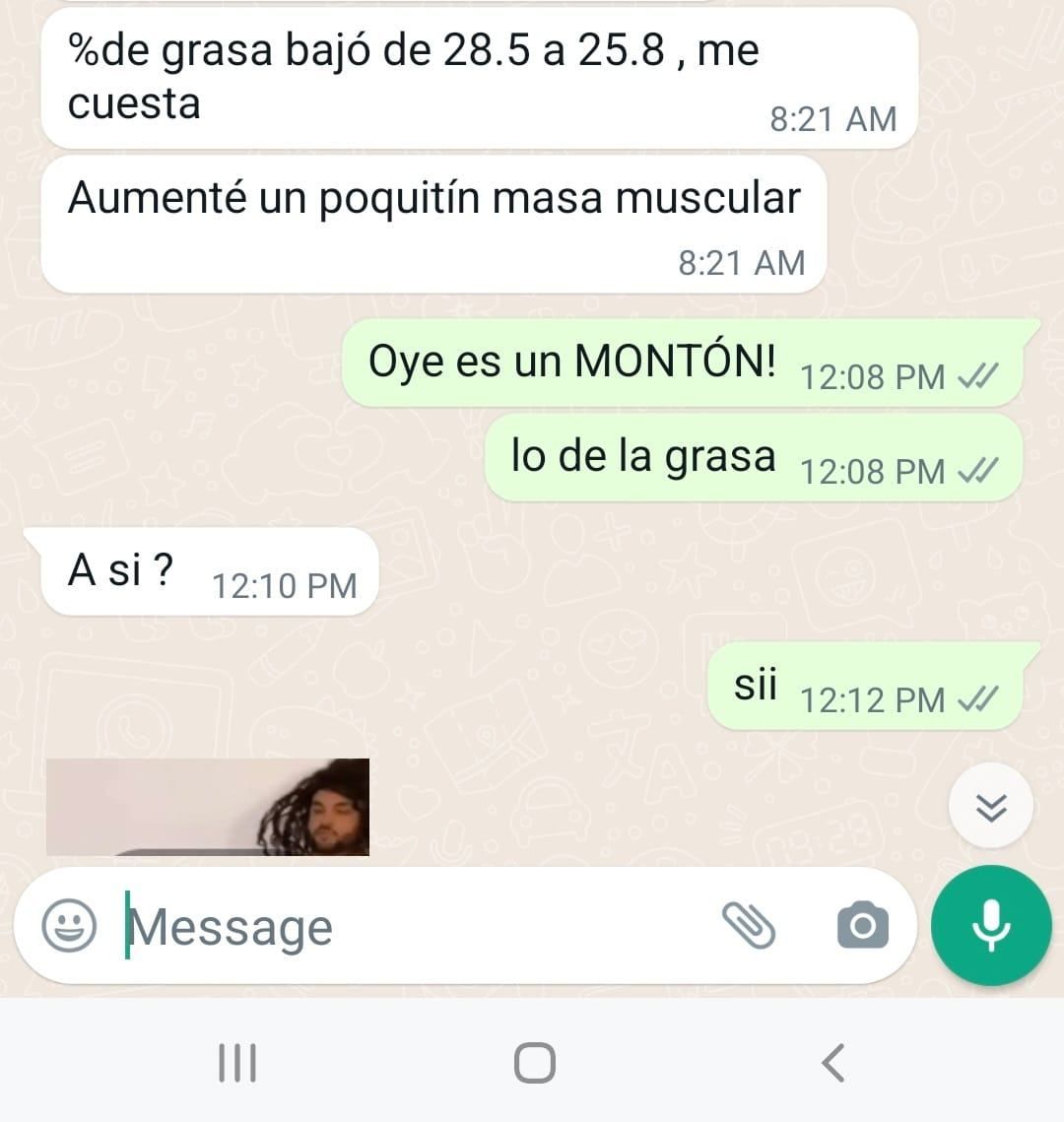
Task: Open recent apps from navigation bar
Action: [236, 1063]
